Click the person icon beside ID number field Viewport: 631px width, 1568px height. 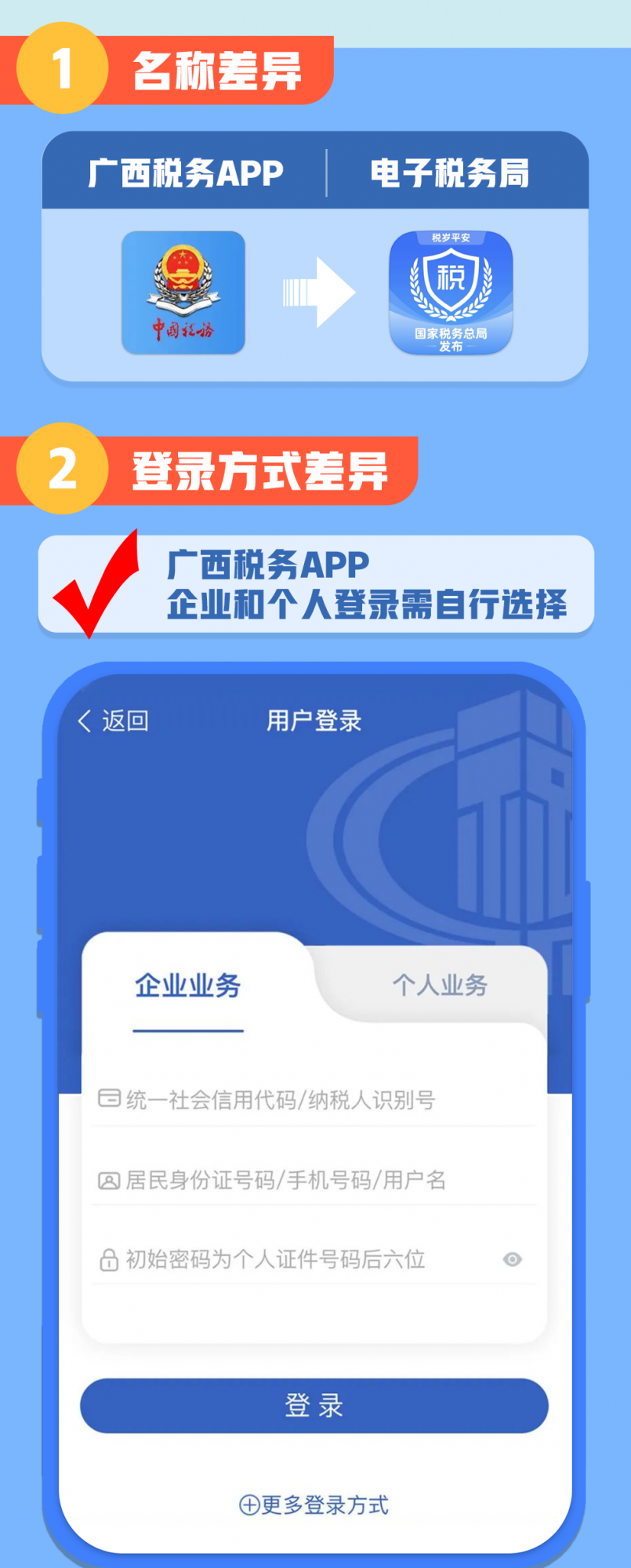tap(109, 1180)
